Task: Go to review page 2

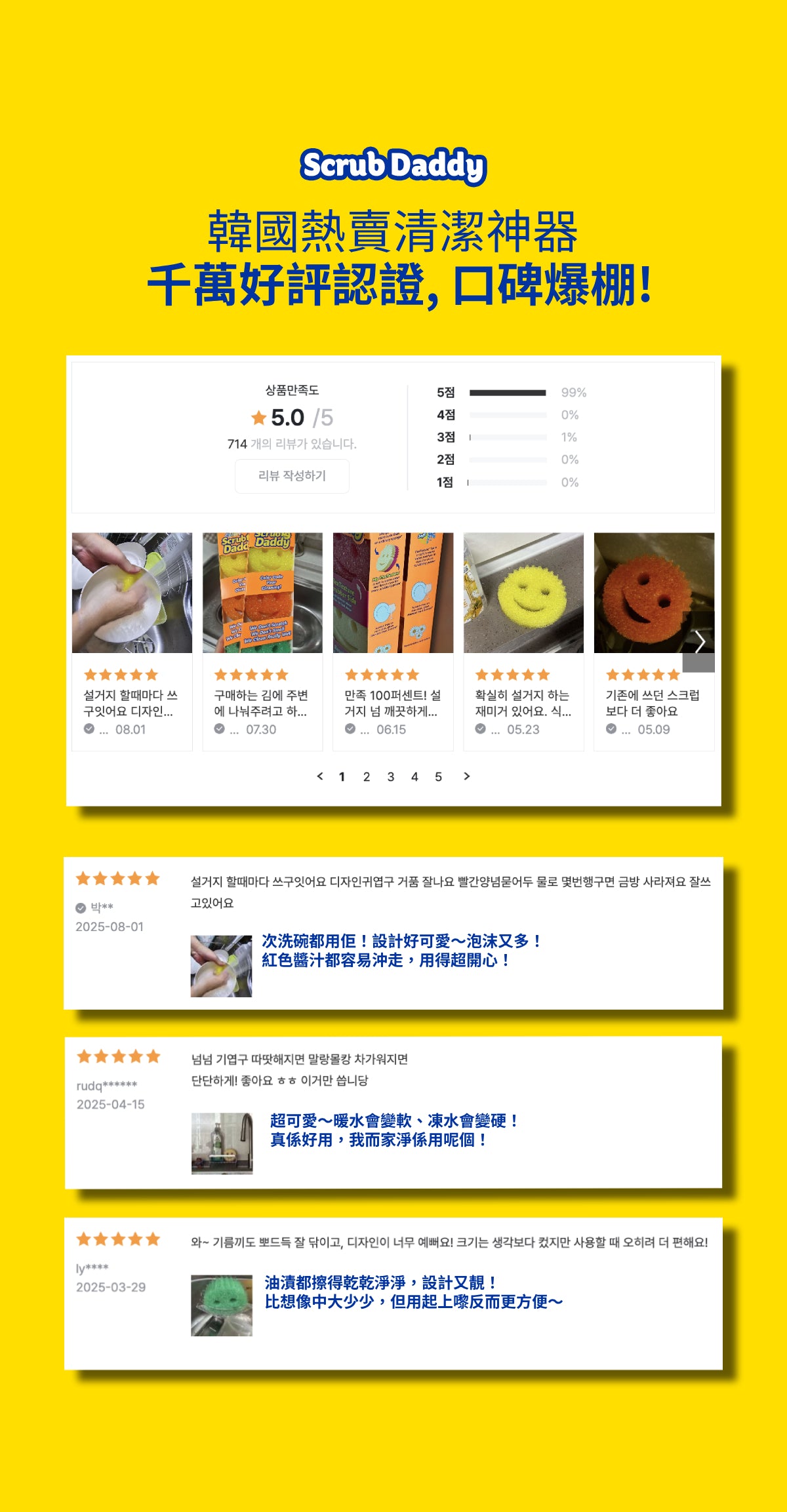Action: (x=366, y=776)
